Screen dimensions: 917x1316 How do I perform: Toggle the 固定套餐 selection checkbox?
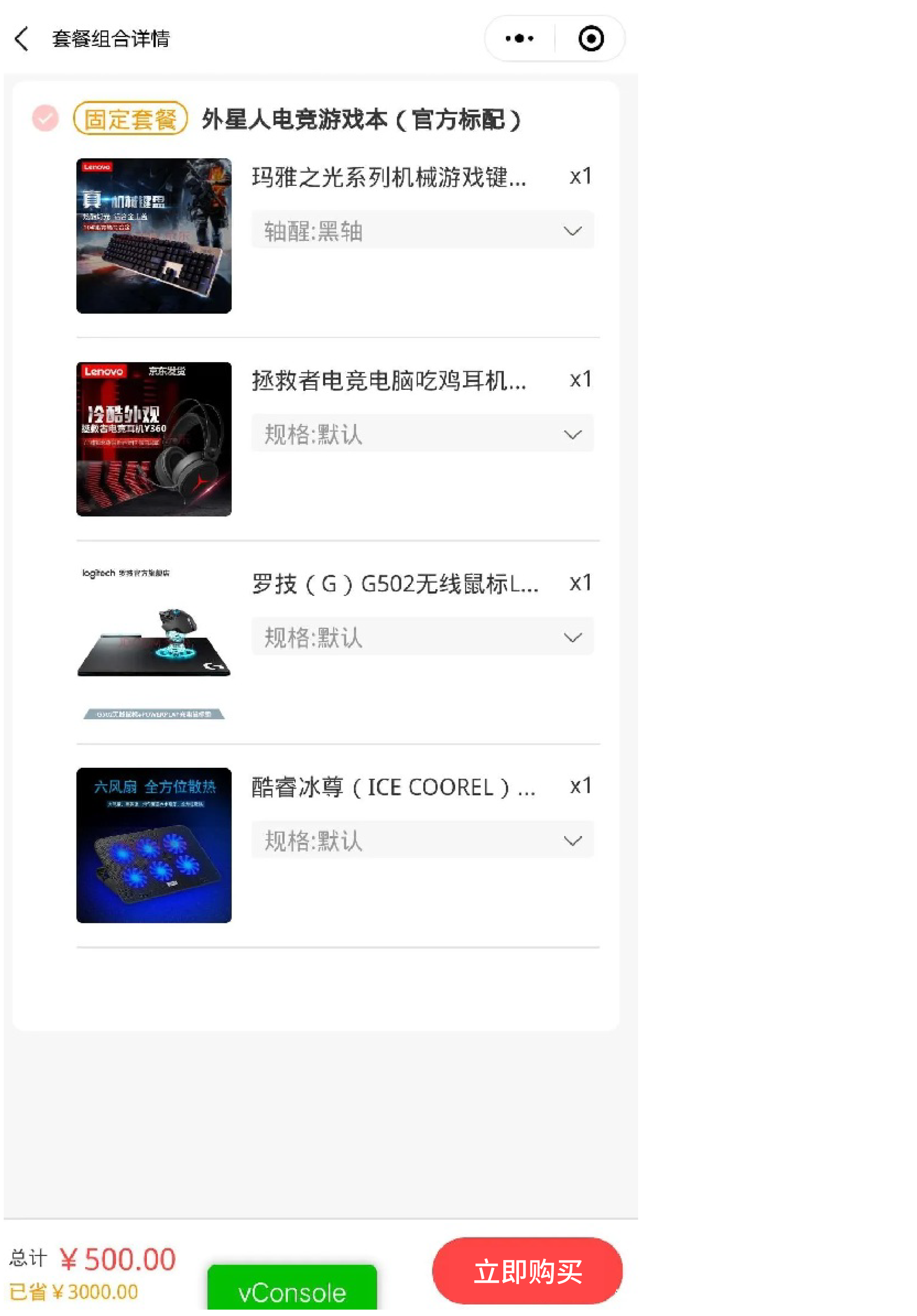pos(45,119)
